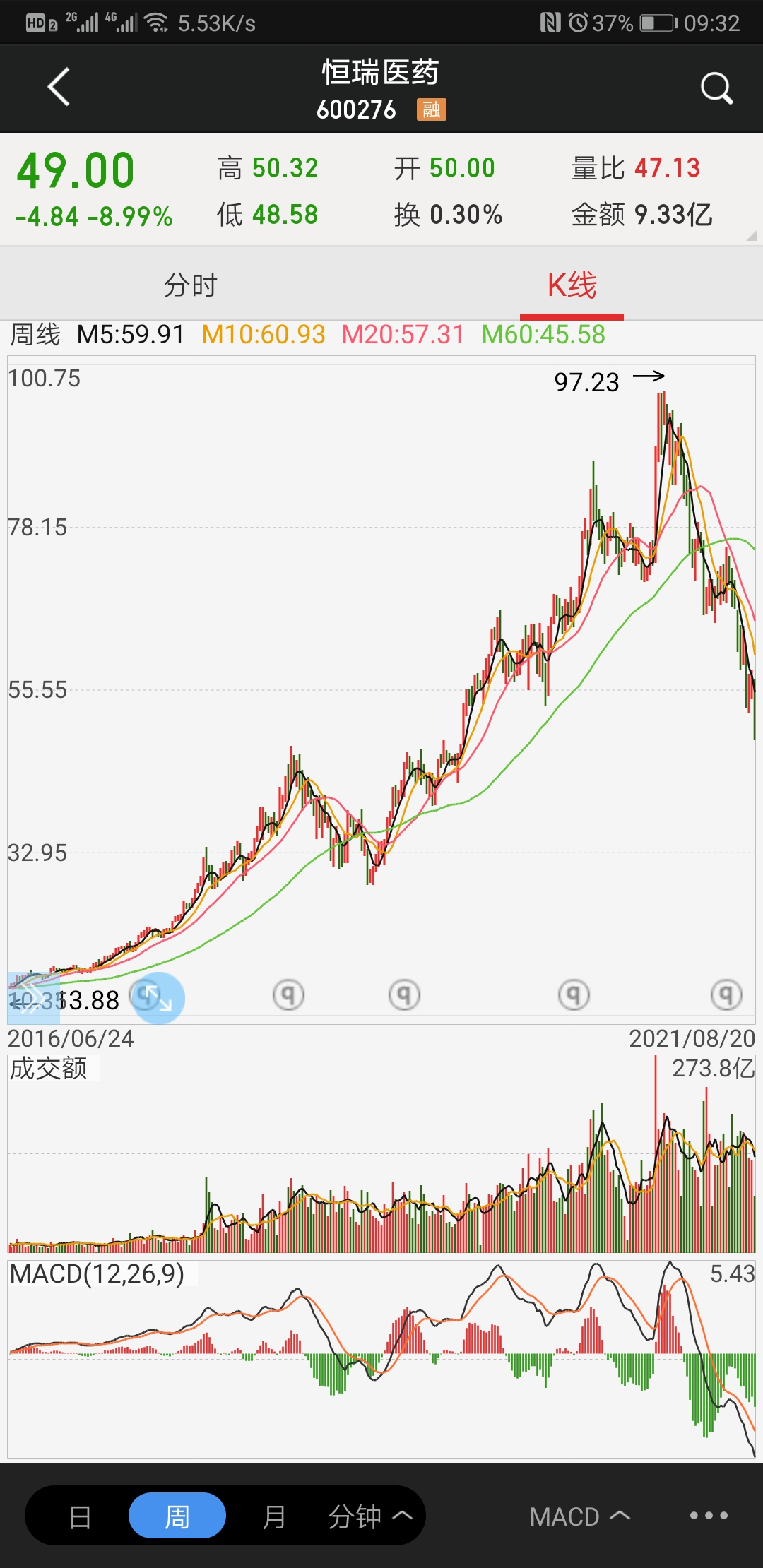The image size is (763, 1568).
Task: Switch chart to monthly 月 period
Action: click(x=274, y=1516)
